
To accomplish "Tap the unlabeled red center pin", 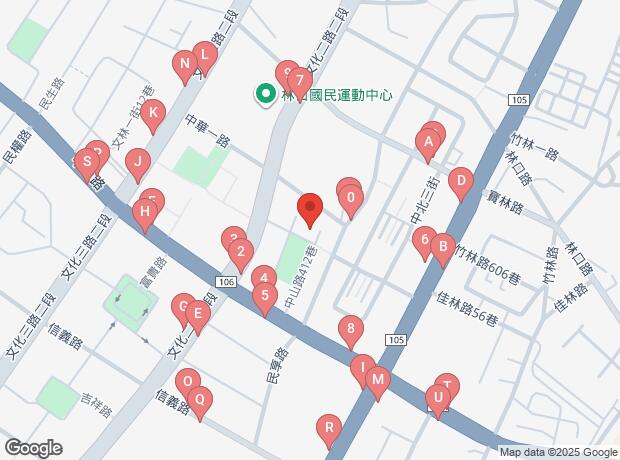I will (310, 209).
